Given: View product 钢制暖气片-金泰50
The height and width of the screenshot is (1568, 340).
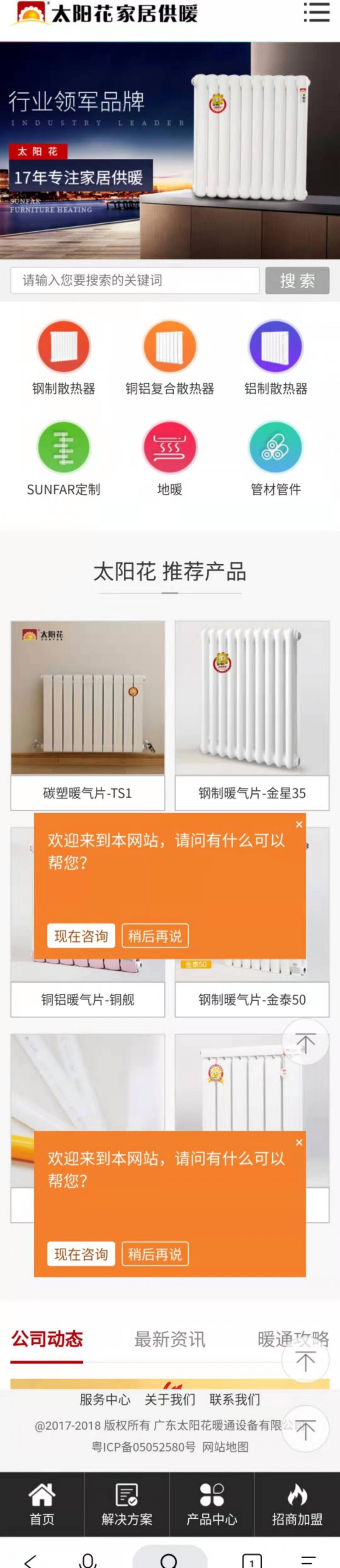Looking at the screenshot, I should coord(252,999).
